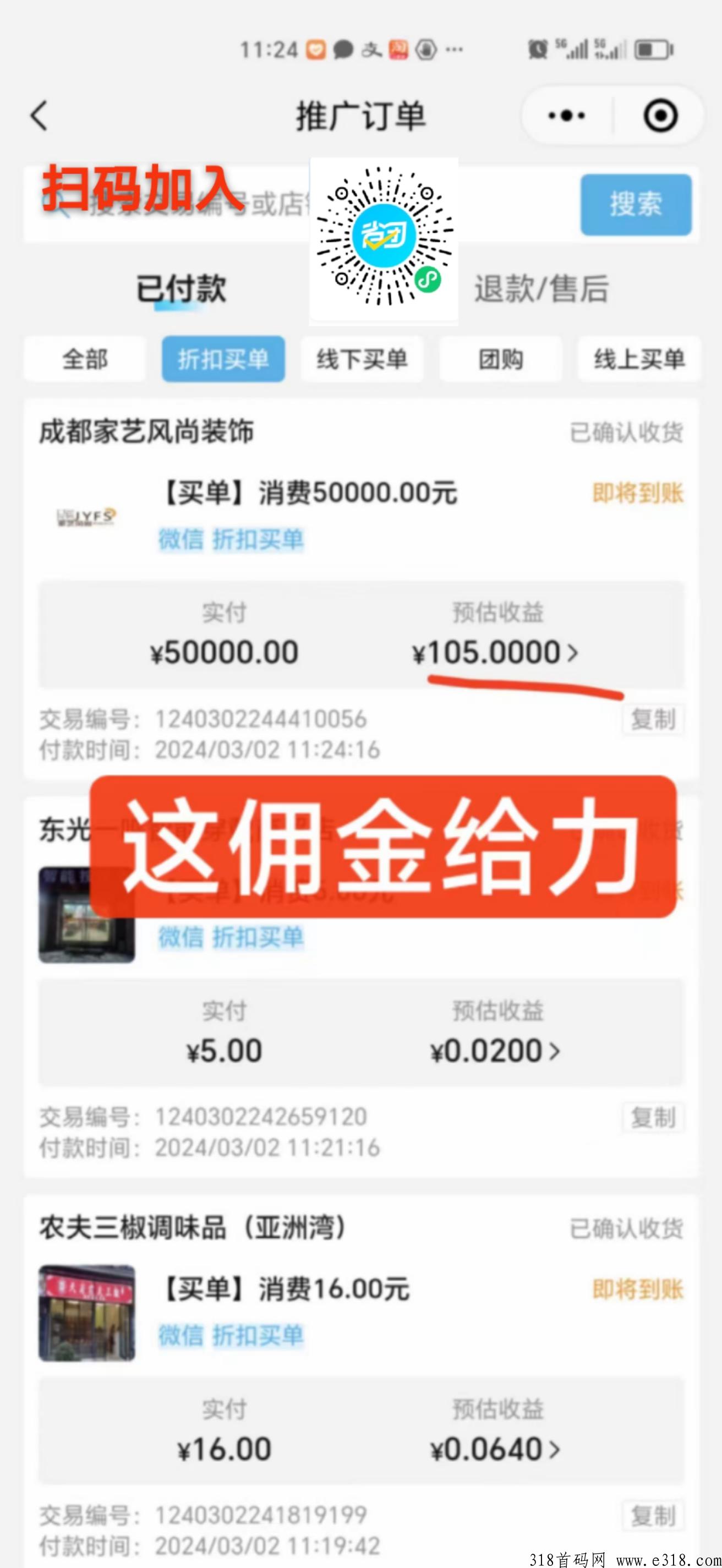
Task: Filter orders by 团购
Action: 500,359
